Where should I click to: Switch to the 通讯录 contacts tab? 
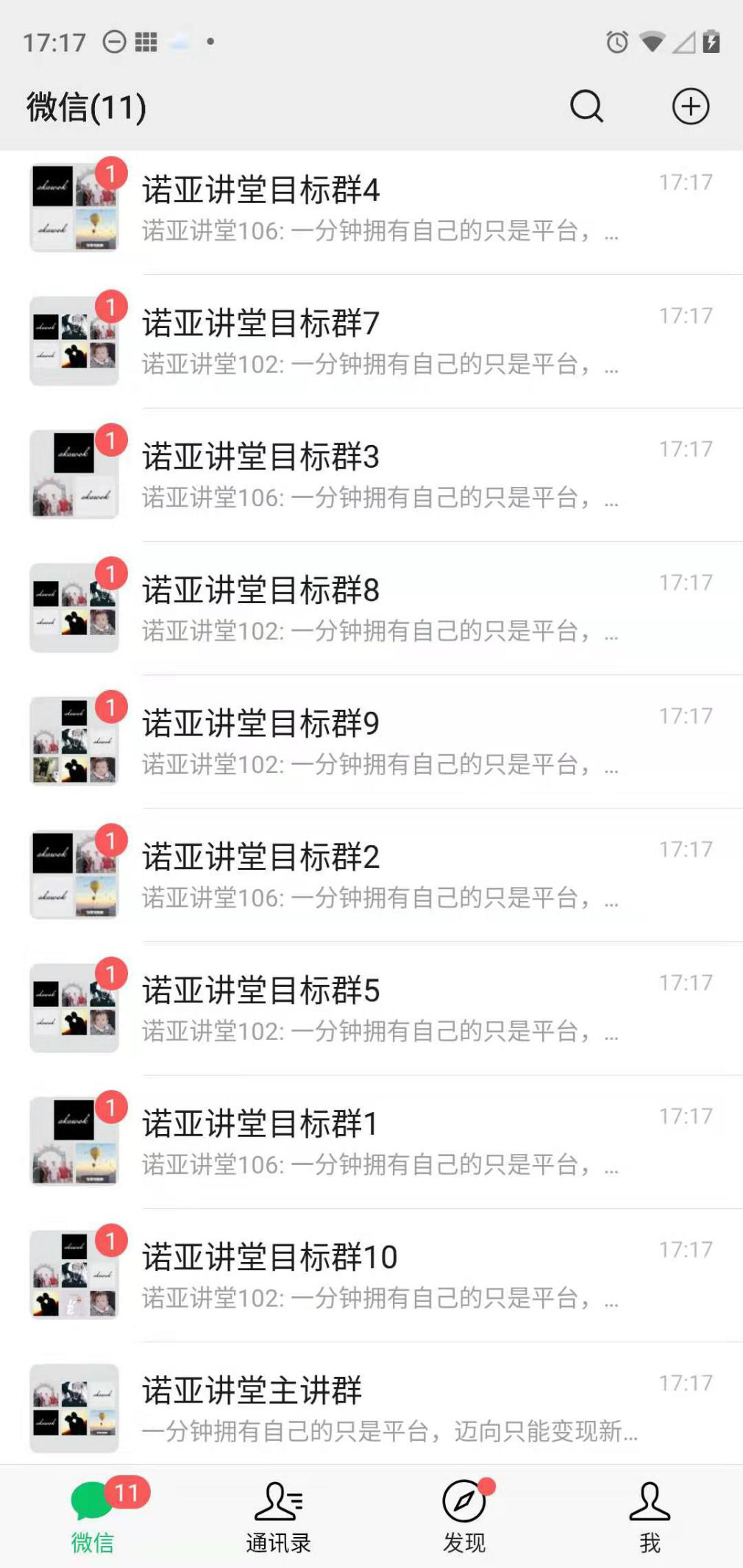pos(278,1517)
